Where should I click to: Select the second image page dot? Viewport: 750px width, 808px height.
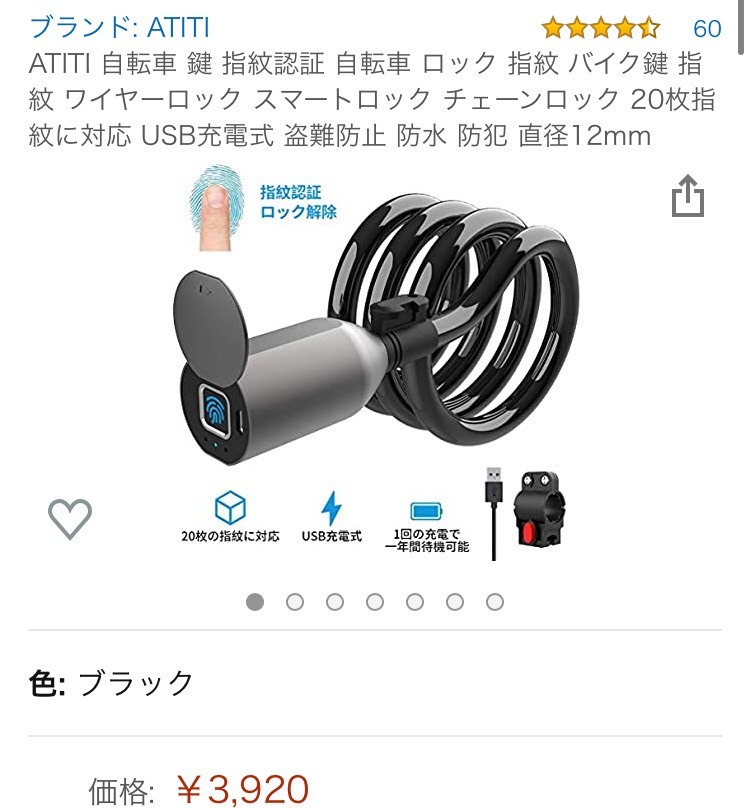pyautogui.click(x=295, y=602)
